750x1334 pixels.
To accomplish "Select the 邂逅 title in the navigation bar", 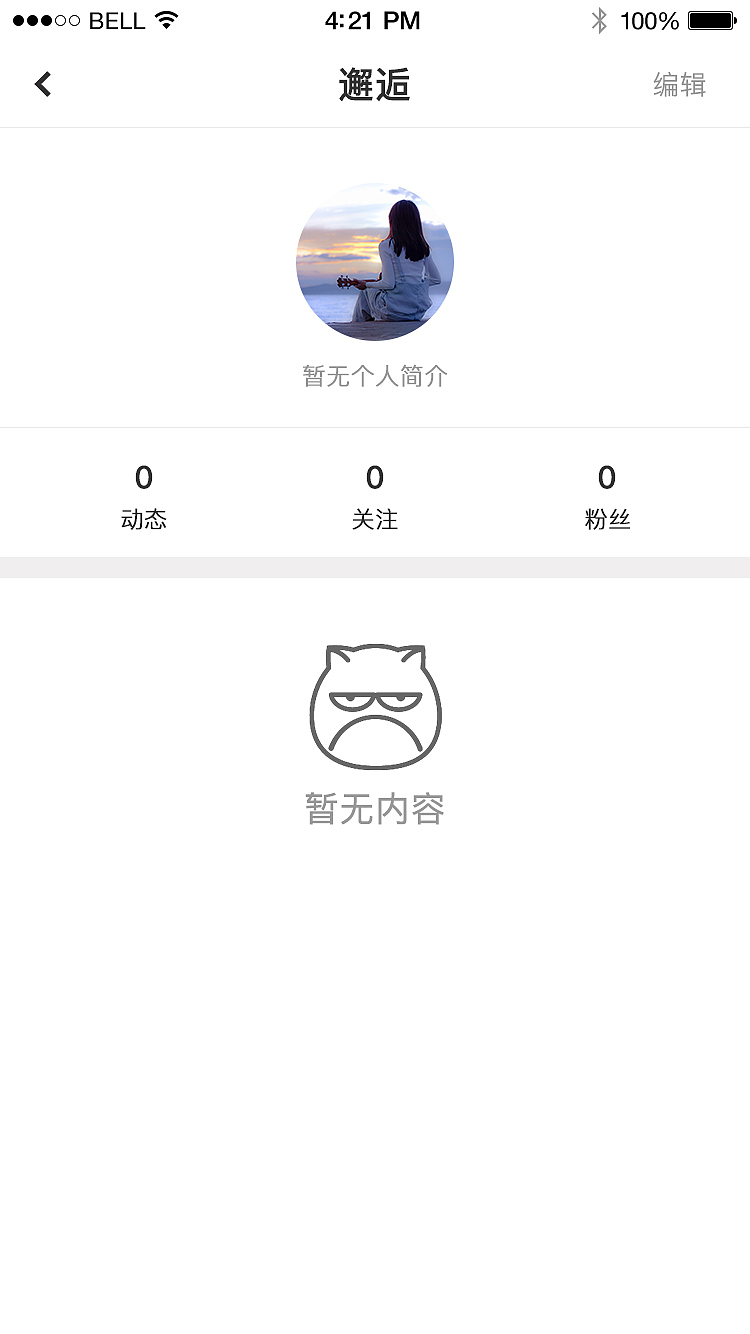I will (375, 84).
